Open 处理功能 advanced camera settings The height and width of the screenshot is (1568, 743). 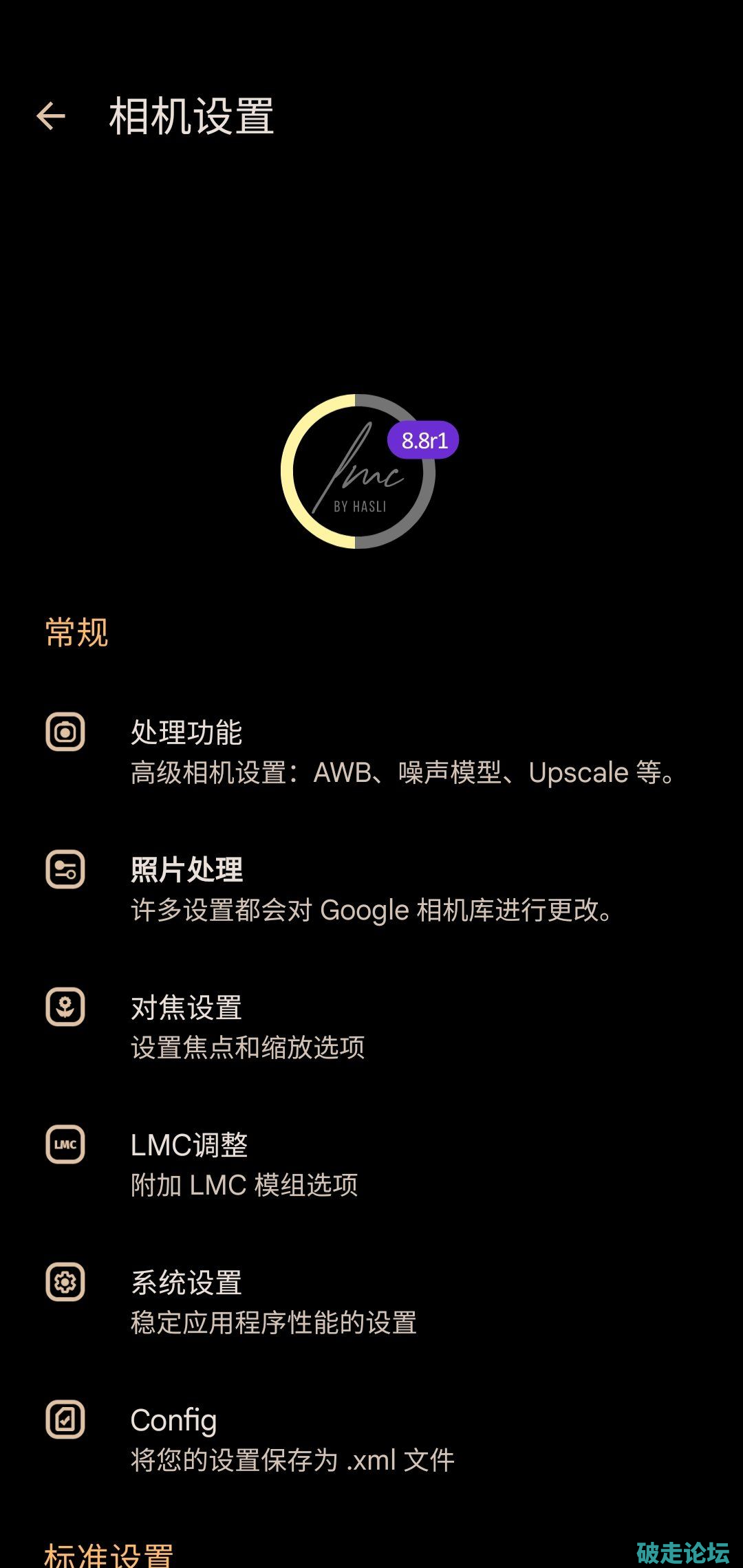coord(371,752)
